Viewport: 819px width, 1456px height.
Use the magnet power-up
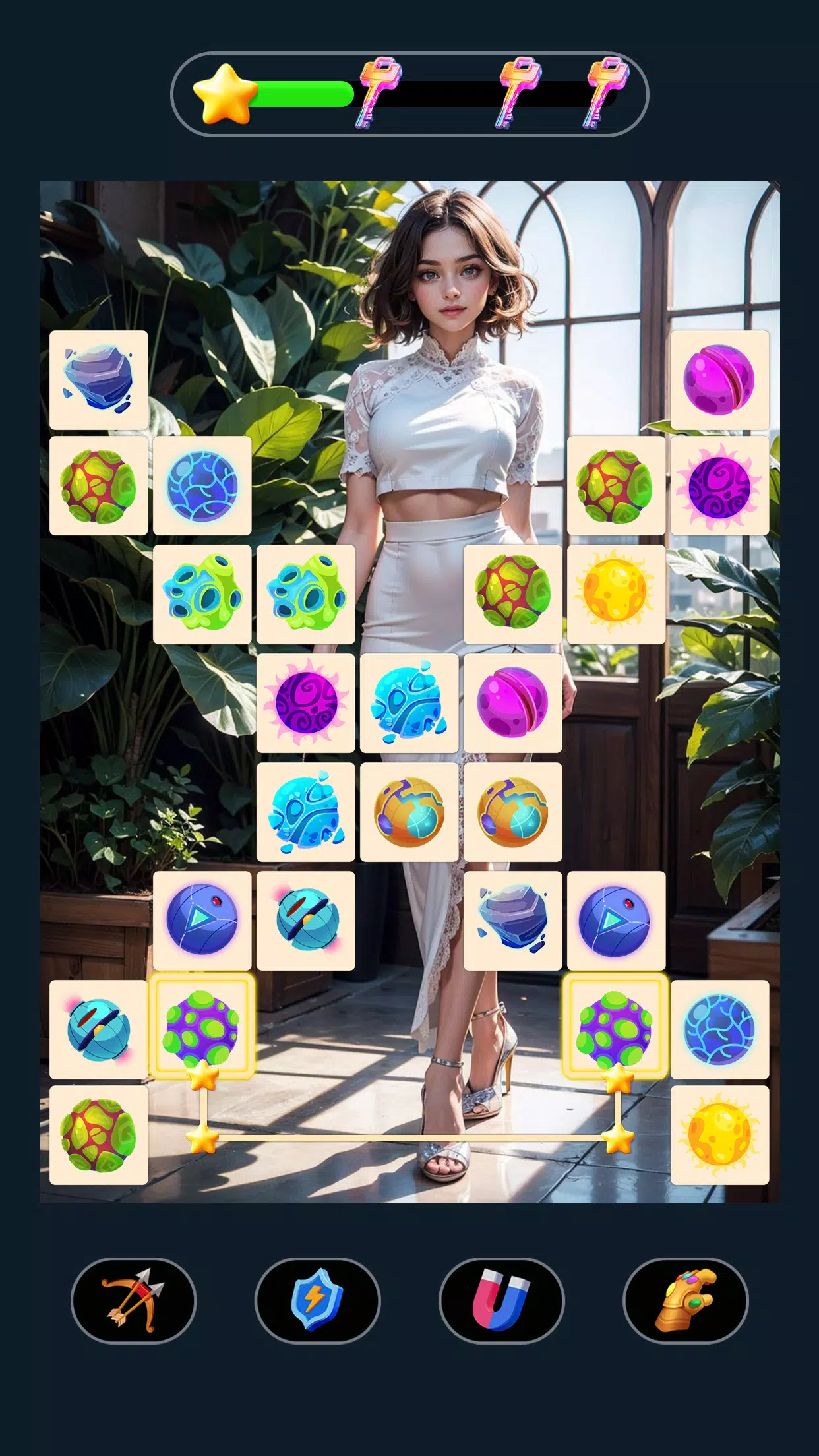pyautogui.click(x=501, y=1300)
